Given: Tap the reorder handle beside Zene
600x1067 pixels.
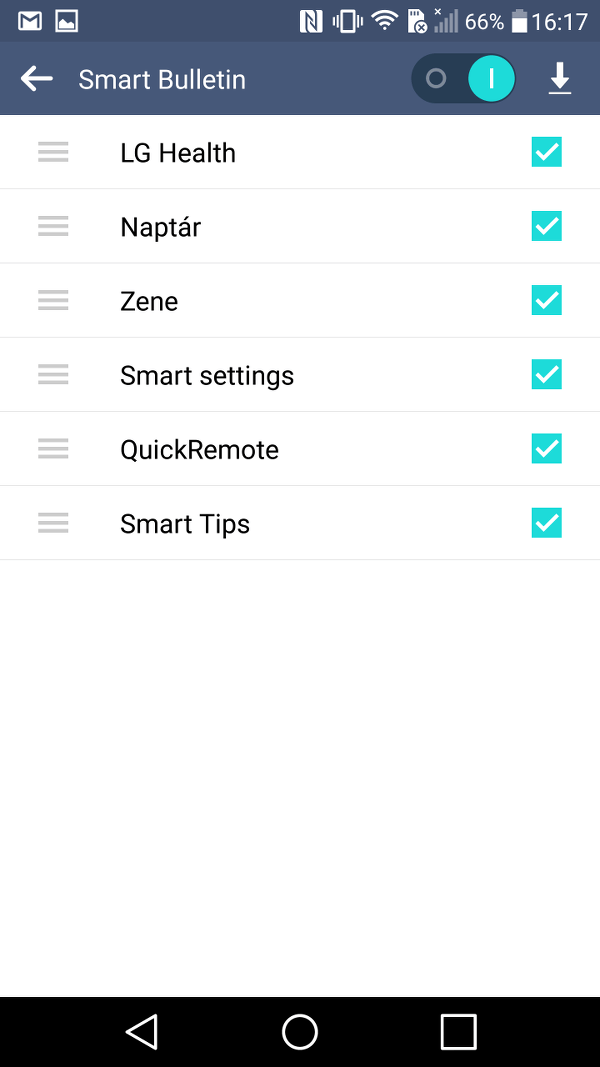Looking at the screenshot, I should point(53,300).
